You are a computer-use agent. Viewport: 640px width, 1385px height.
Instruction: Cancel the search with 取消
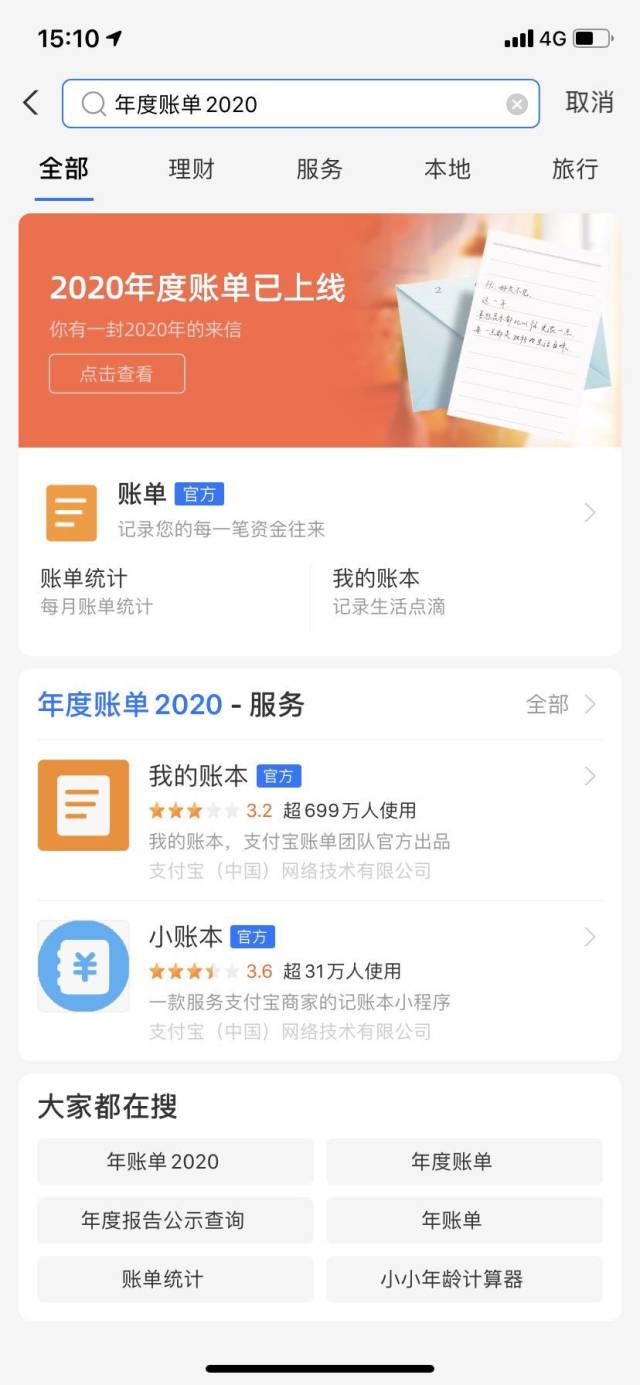click(x=589, y=103)
